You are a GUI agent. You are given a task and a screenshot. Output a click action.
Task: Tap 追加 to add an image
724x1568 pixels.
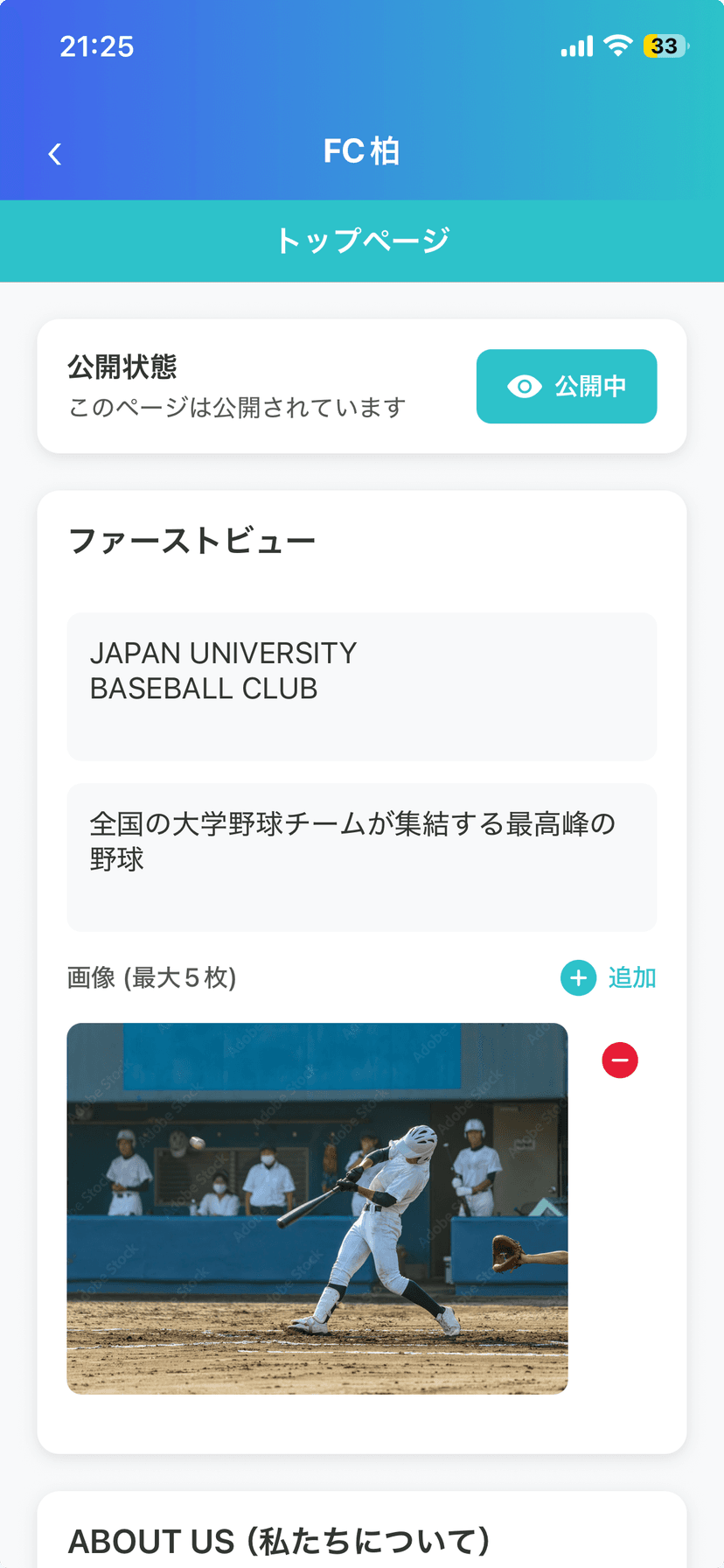(x=609, y=977)
